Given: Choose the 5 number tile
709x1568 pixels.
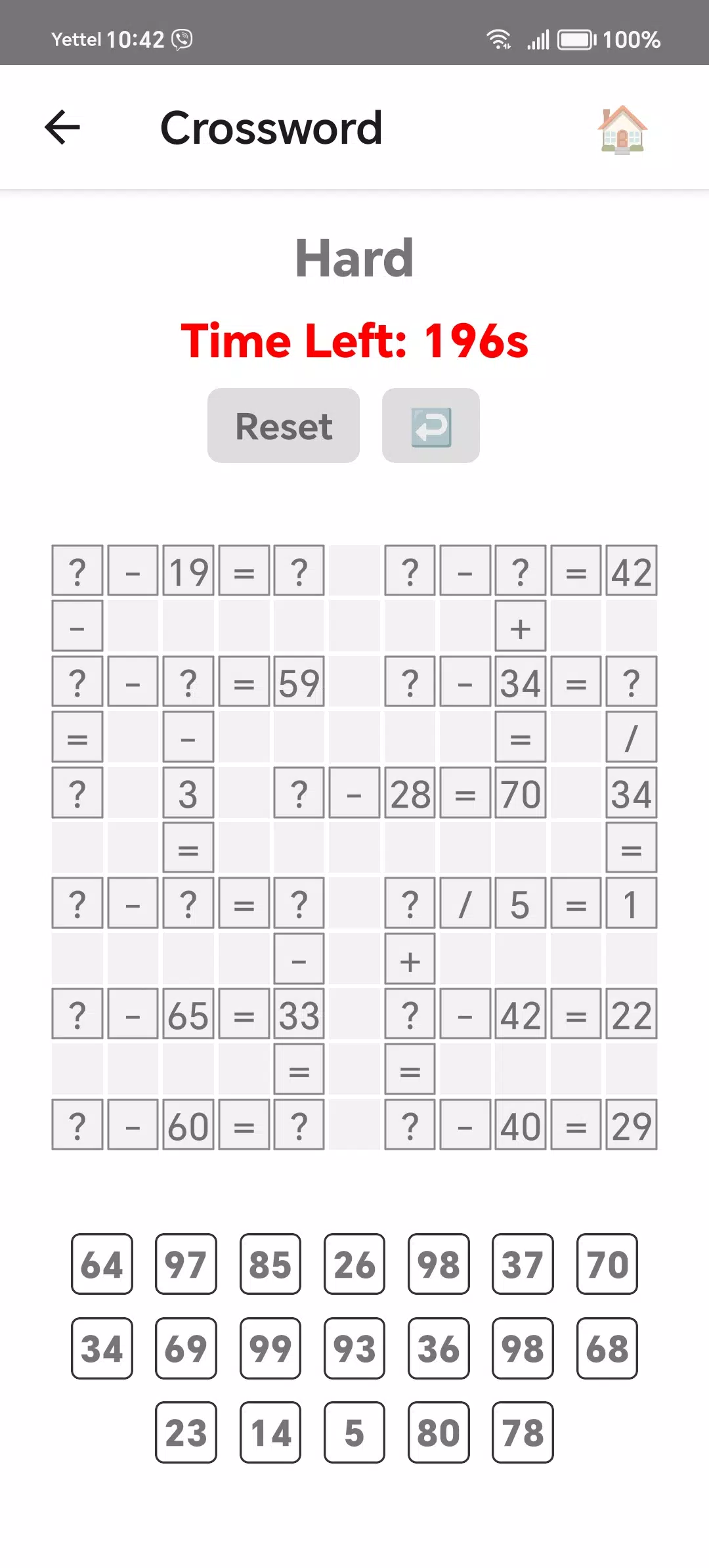Looking at the screenshot, I should pyautogui.click(x=354, y=1433).
